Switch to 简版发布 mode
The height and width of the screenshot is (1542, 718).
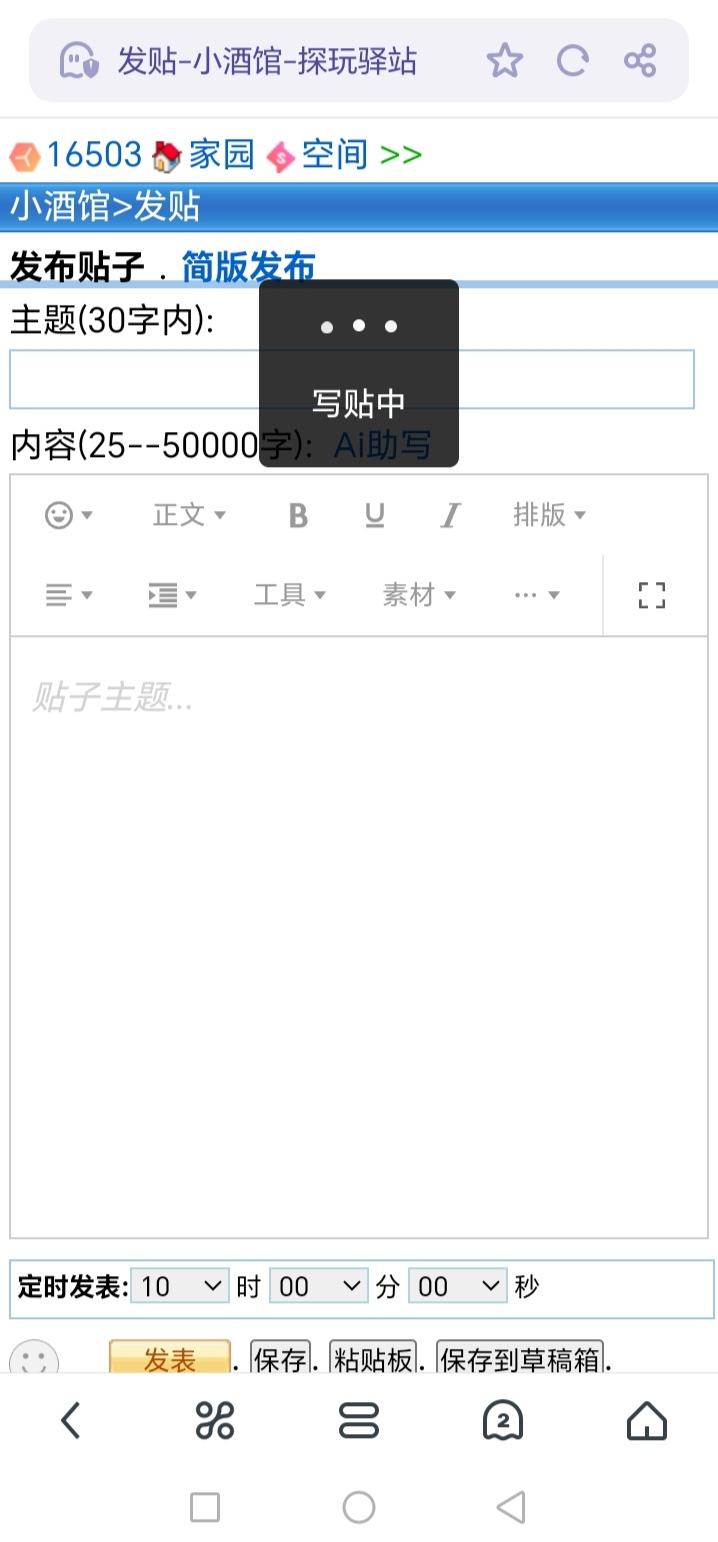point(248,267)
